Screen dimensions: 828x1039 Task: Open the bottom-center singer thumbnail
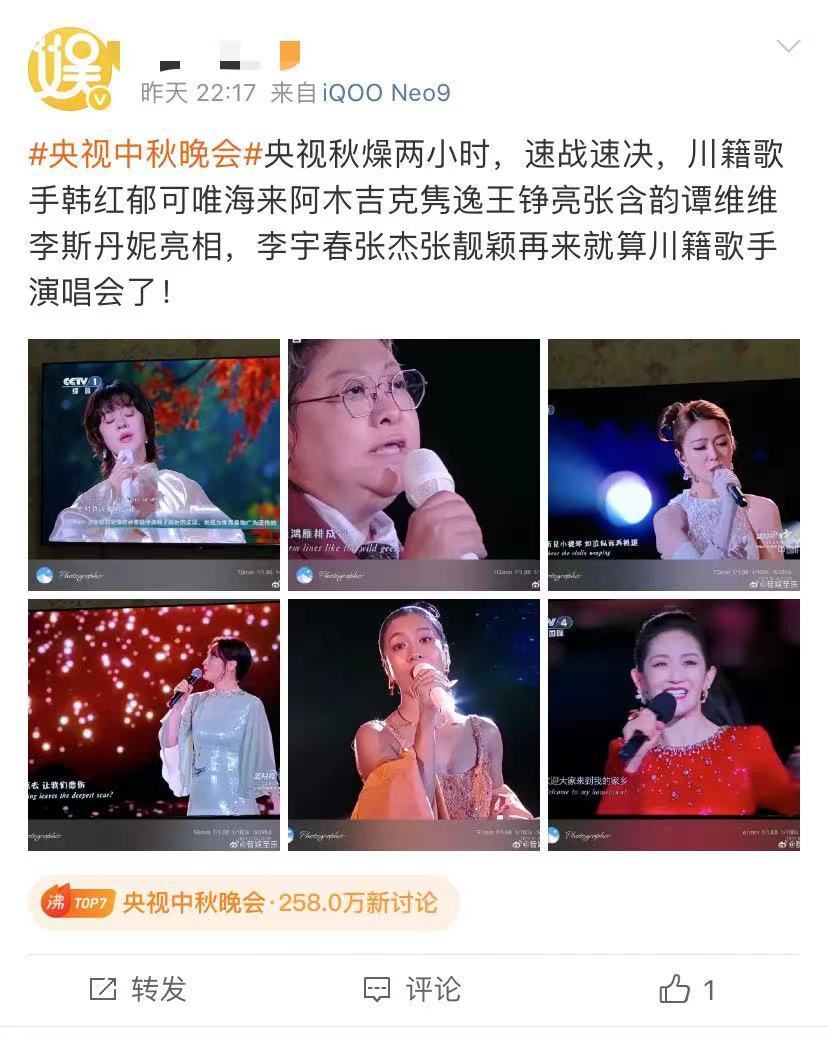point(413,725)
